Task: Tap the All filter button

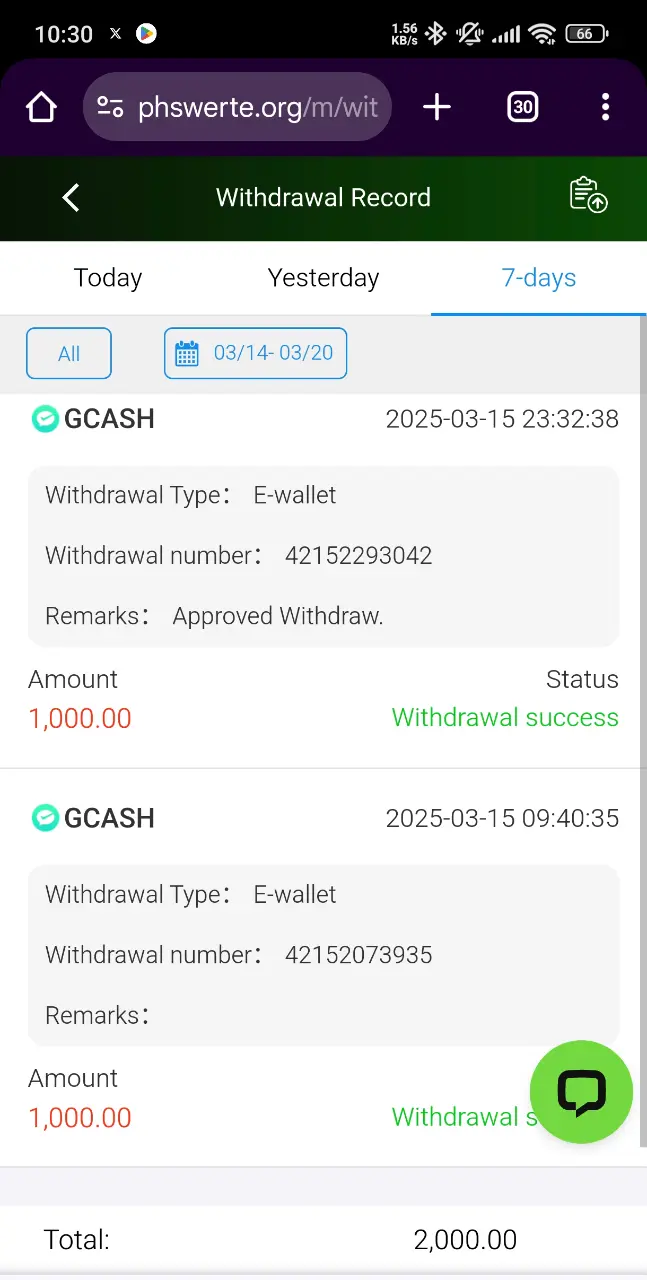Action: tap(69, 353)
